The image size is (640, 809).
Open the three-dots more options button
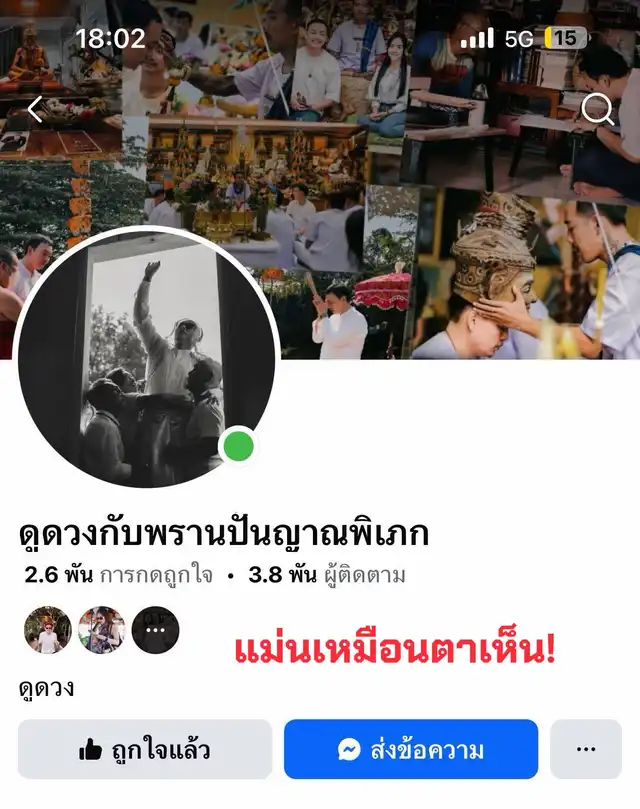point(586,749)
